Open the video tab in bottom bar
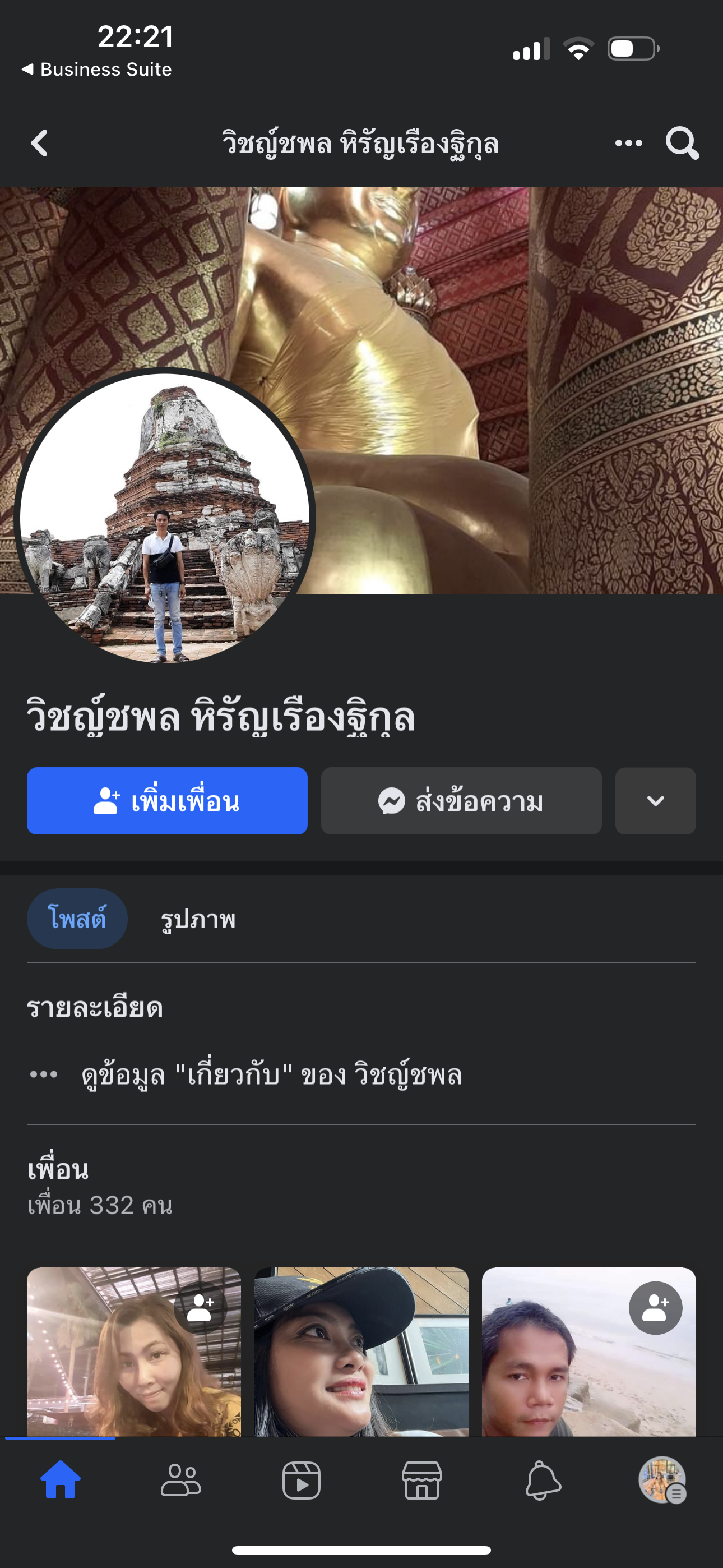This screenshot has width=723, height=1568. coord(302,1481)
